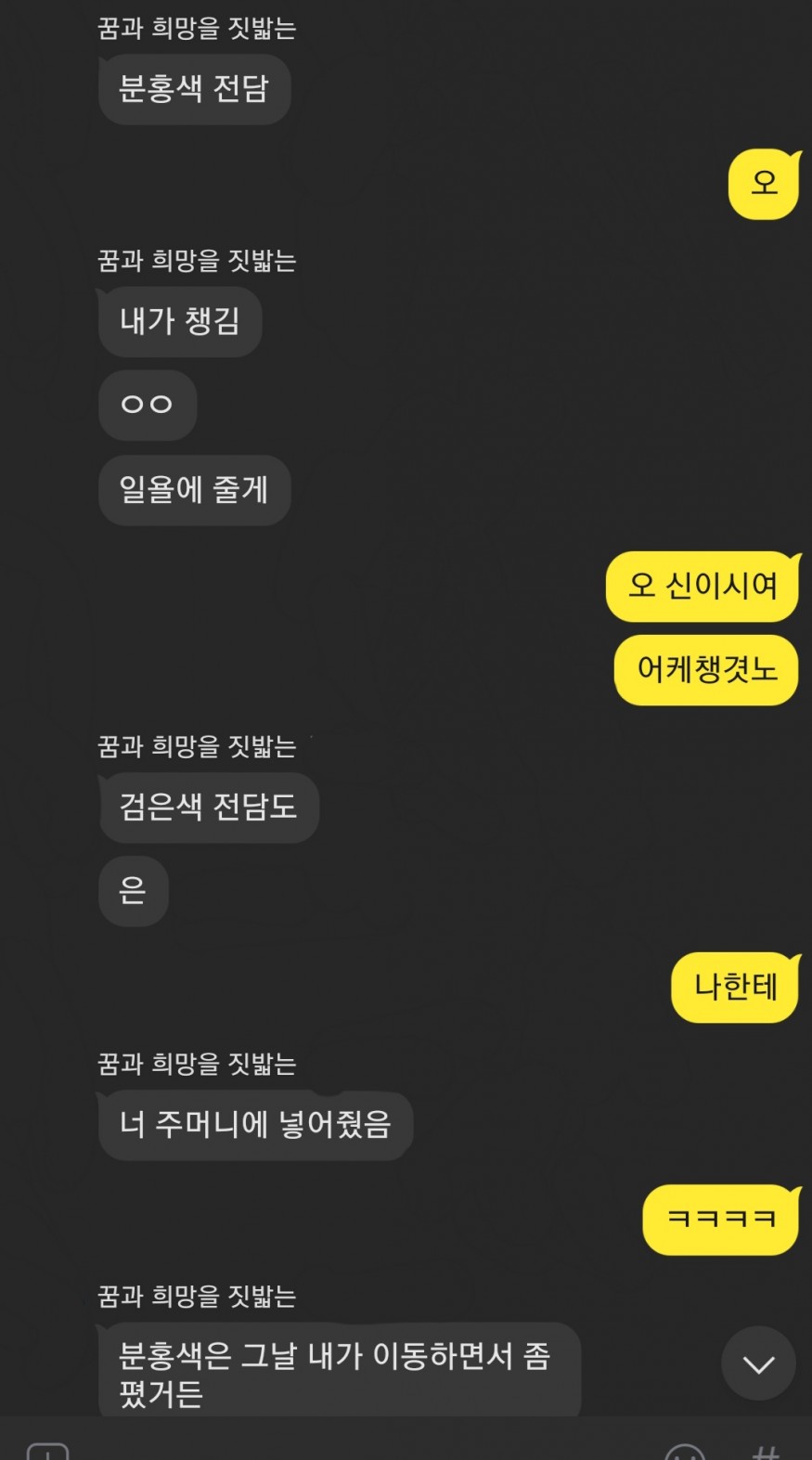Viewport: 812px width, 1460px height.
Task: Open the emoticon picker
Action: 685,1452
